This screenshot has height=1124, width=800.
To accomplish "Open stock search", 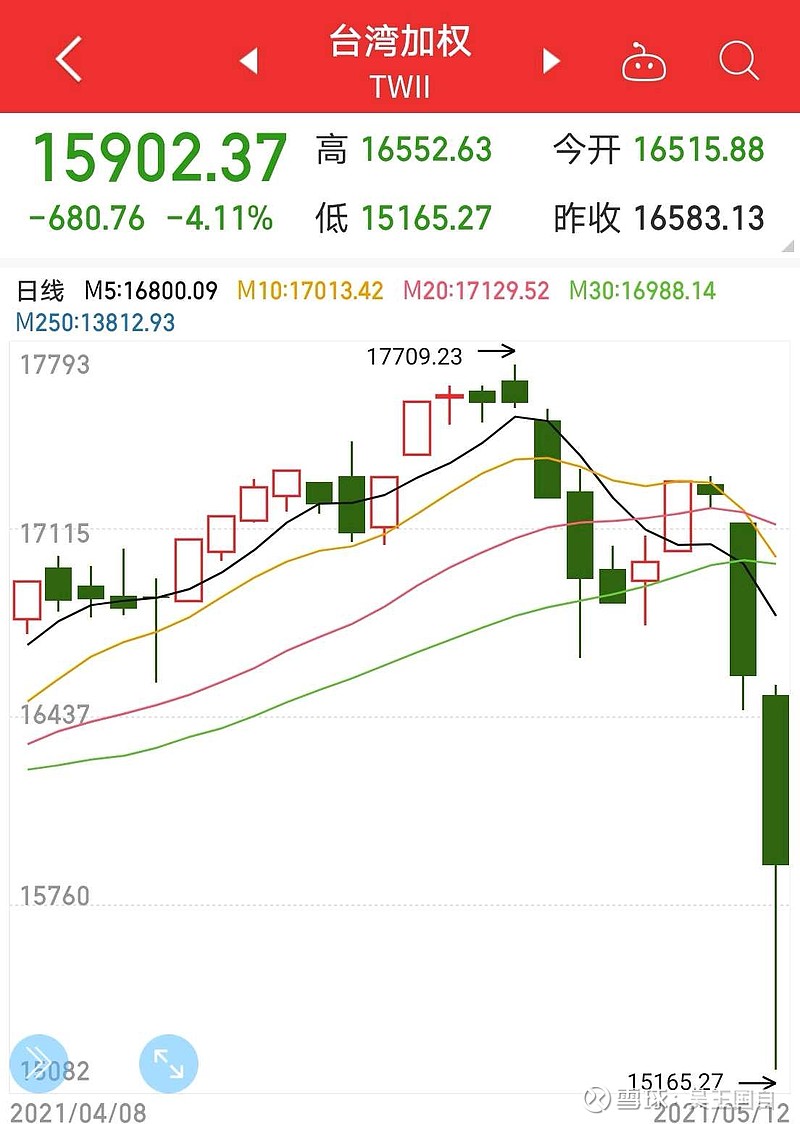I will point(738,61).
